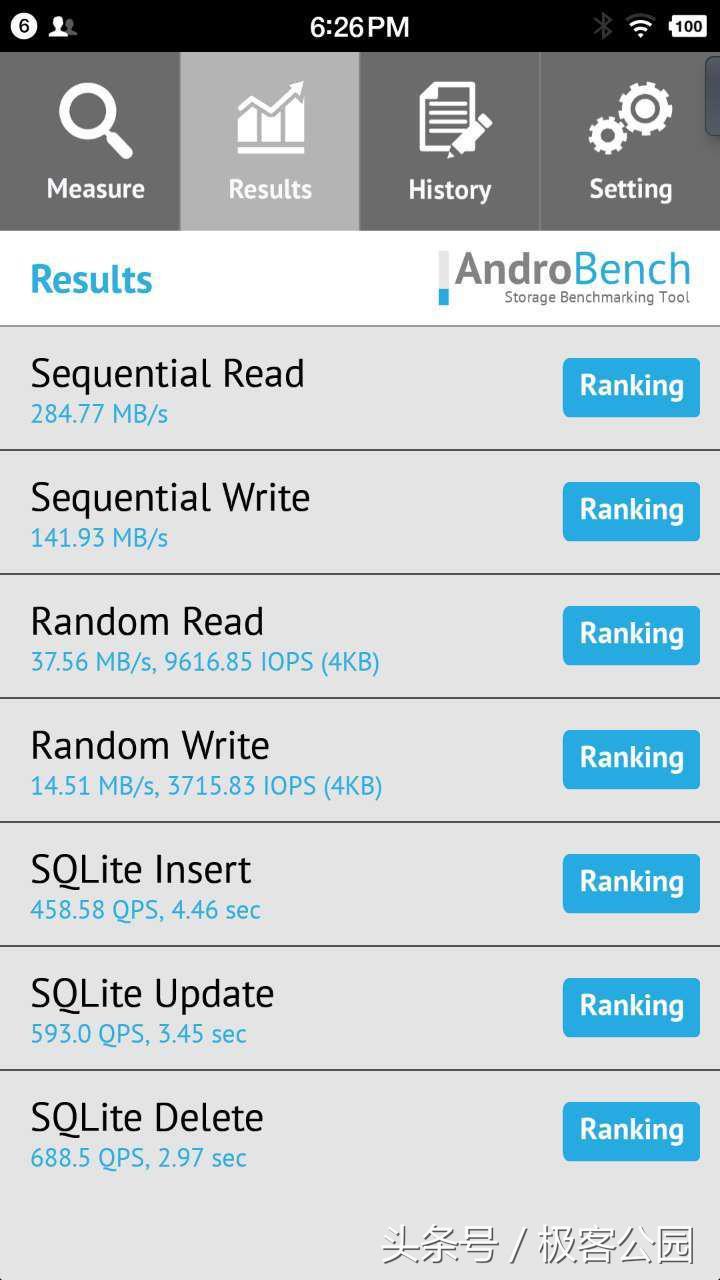Tap Ranking next to Sequential Write
Screen dimensions: 720x1280
click(x=631, y=511)
